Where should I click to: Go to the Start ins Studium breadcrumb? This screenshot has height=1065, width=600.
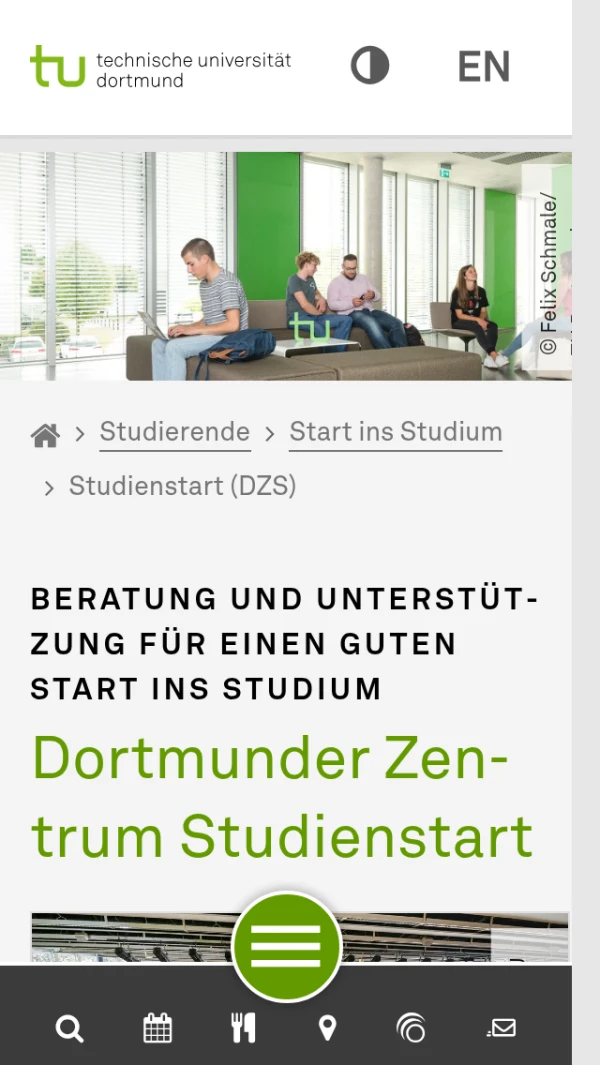point(396,432)
